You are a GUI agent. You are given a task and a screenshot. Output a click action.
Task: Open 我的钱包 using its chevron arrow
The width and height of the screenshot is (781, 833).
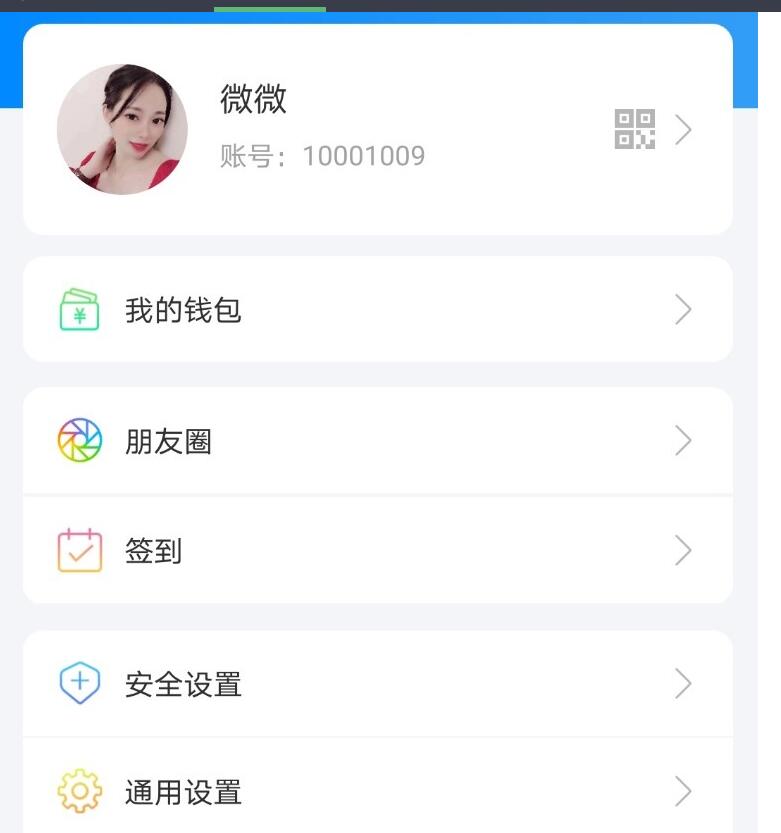click(x=684, y=310)
